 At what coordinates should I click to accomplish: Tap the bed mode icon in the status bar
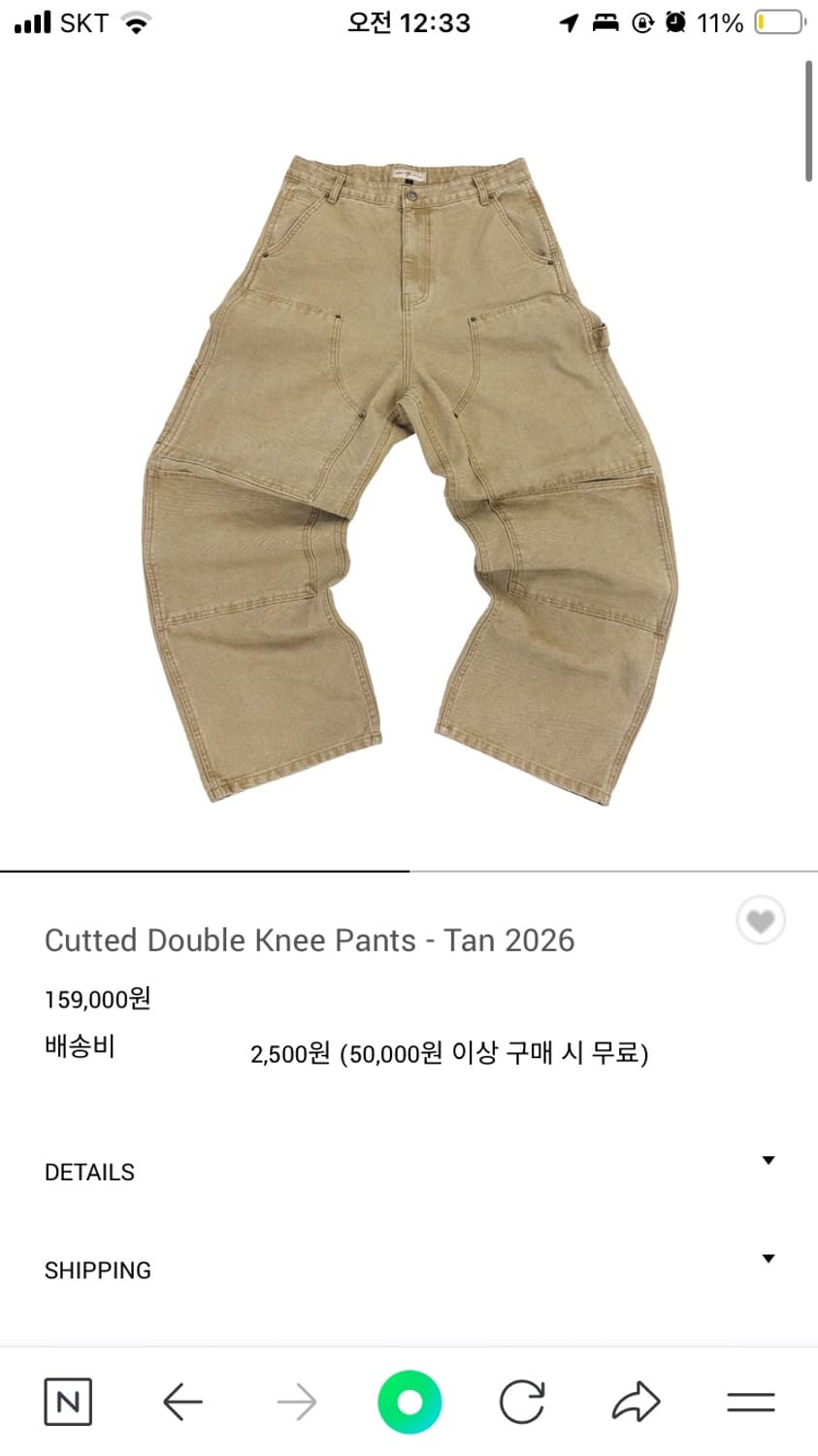coord(604,21)
